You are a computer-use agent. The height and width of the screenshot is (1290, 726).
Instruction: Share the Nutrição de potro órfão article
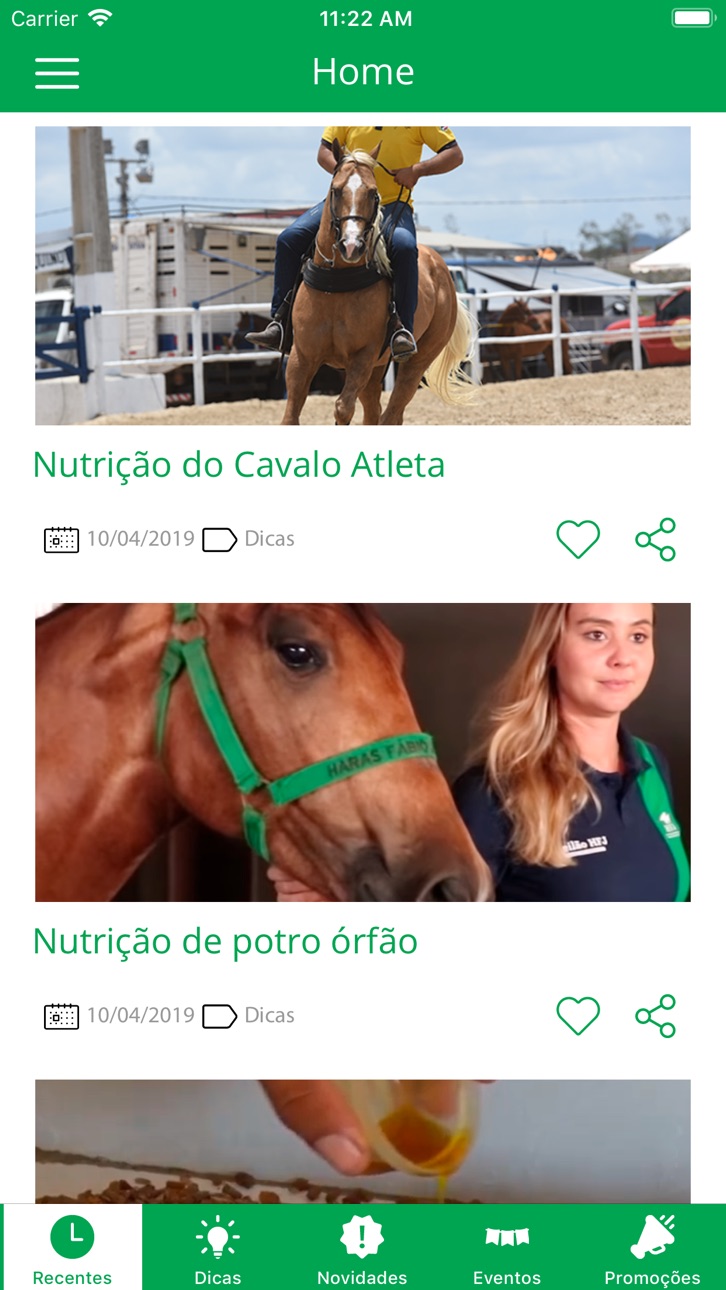tap(656, 1016)
